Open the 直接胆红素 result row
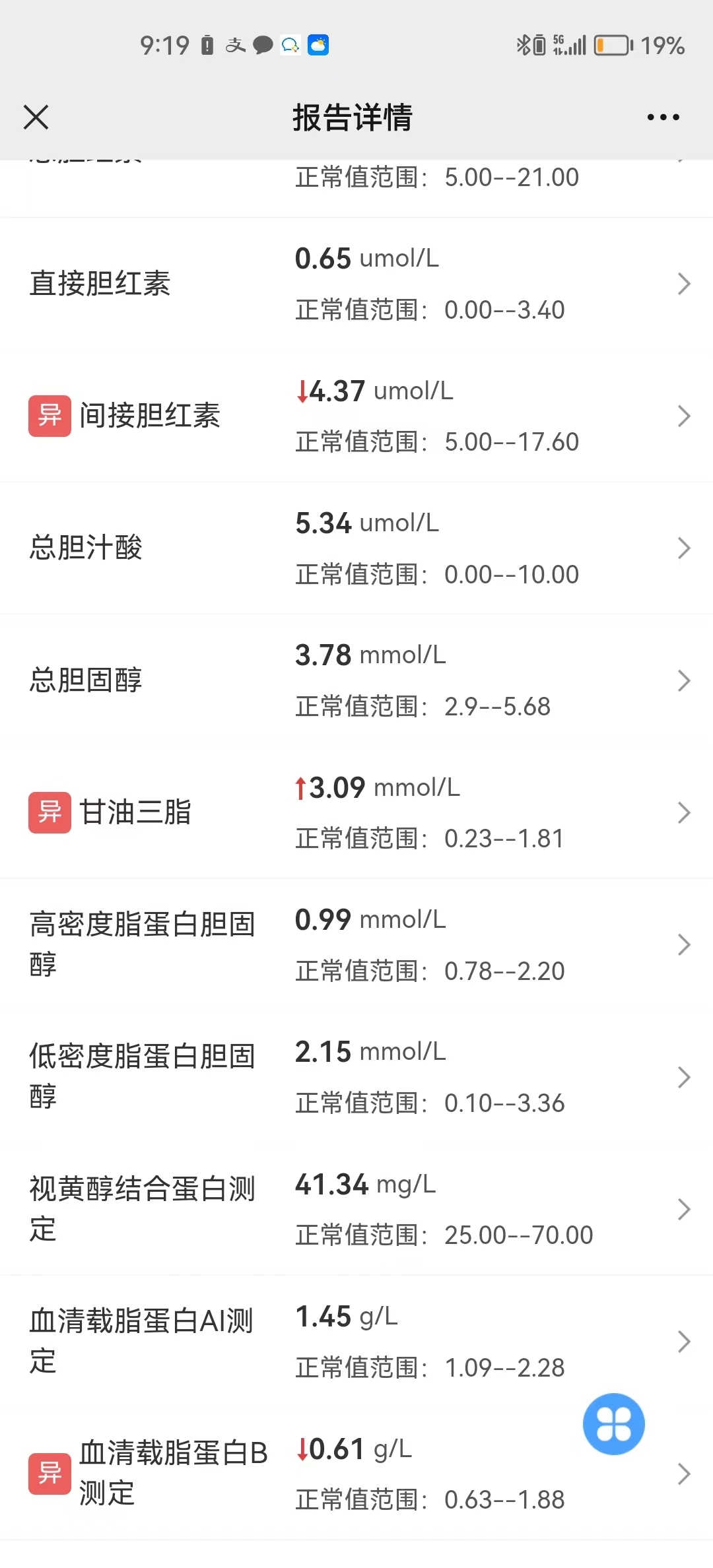This screenshot has height=1568, width=713. pos(356,284)
